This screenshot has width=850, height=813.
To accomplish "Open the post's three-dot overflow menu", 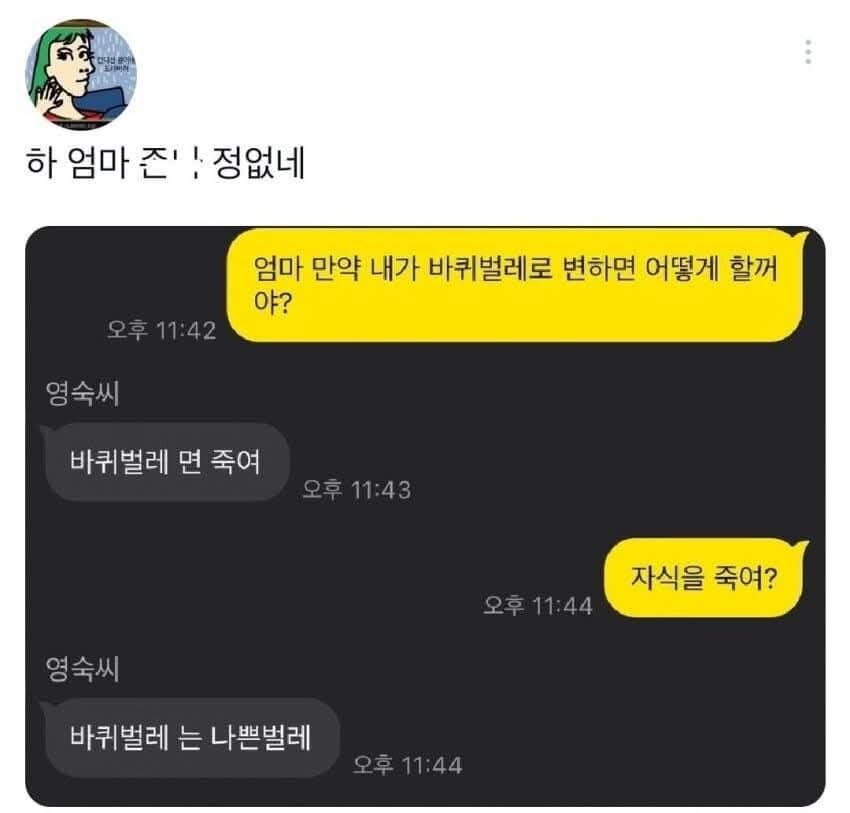I will pos(808,52).
